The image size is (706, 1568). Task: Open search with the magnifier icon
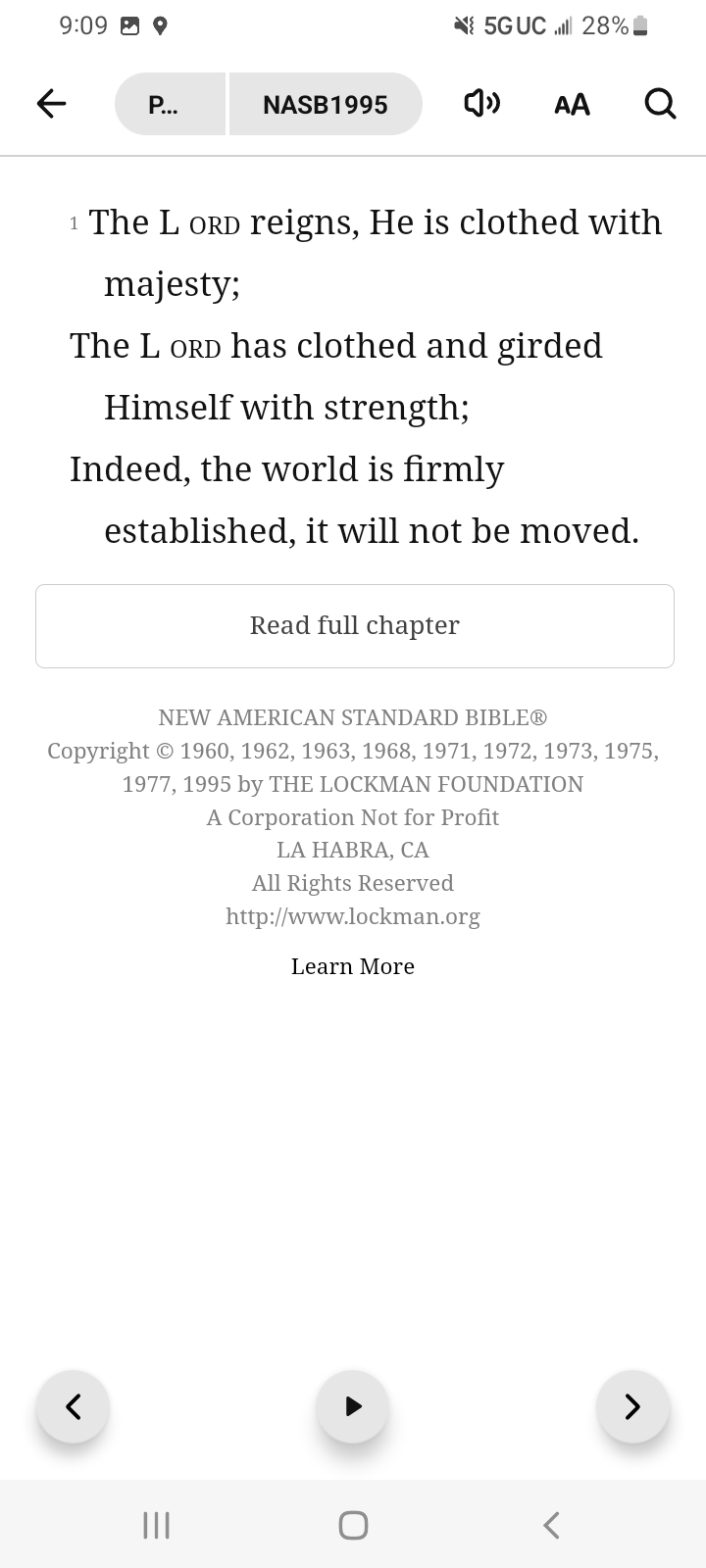(x=660, y=104)
